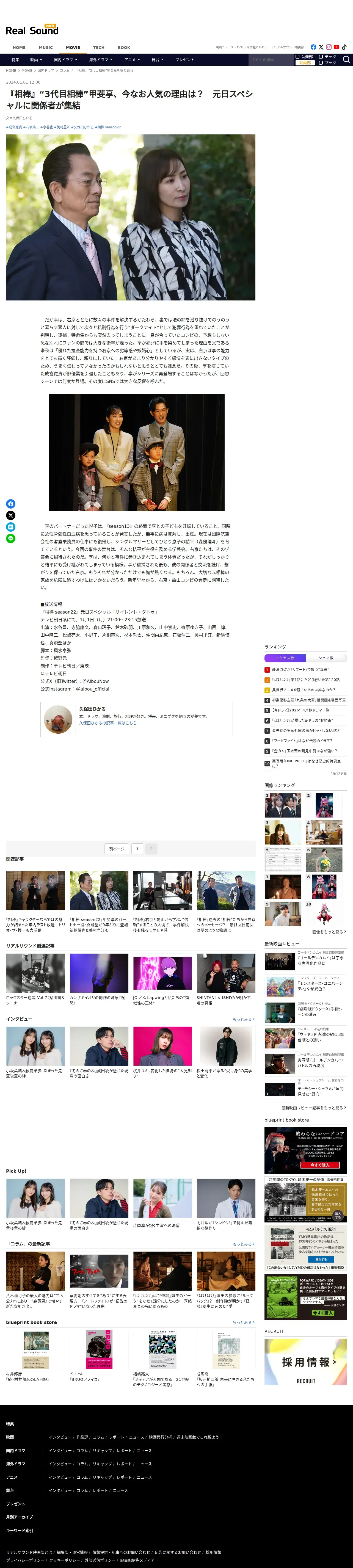Tap the site search field

coord(270,60)
